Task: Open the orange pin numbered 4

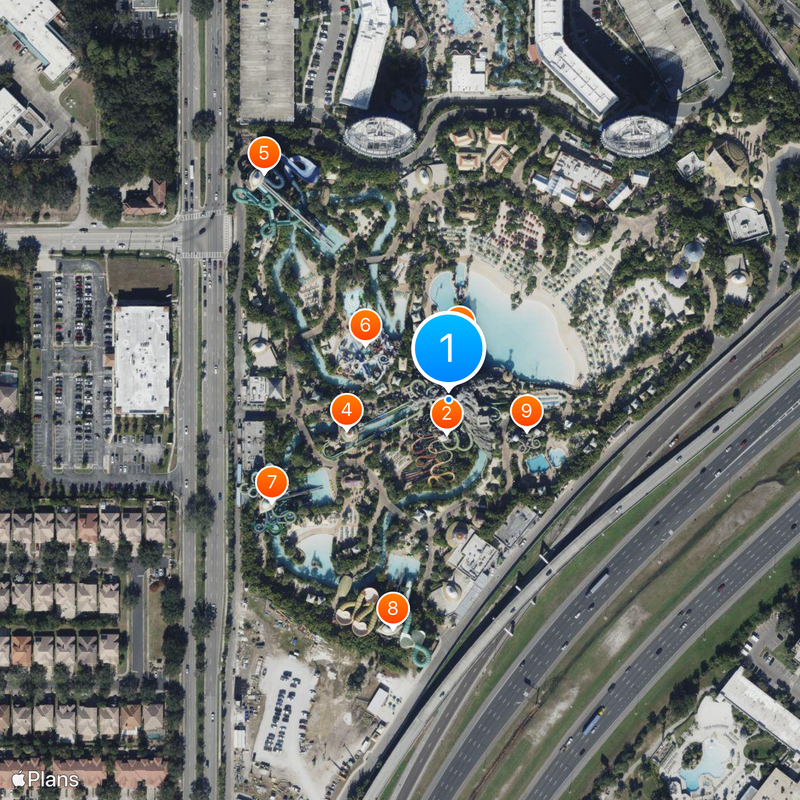Action: pyautogui.click(x=346, y=409)
